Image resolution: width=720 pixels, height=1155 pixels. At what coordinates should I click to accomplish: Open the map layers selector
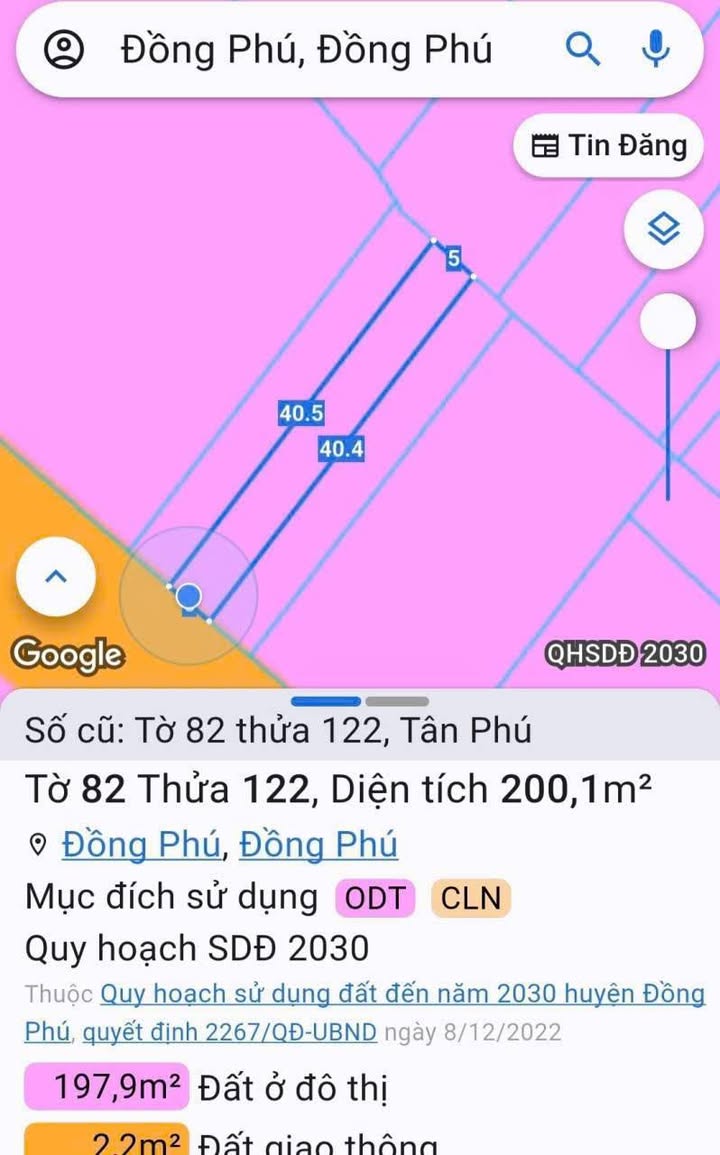(x=664, y=230)
